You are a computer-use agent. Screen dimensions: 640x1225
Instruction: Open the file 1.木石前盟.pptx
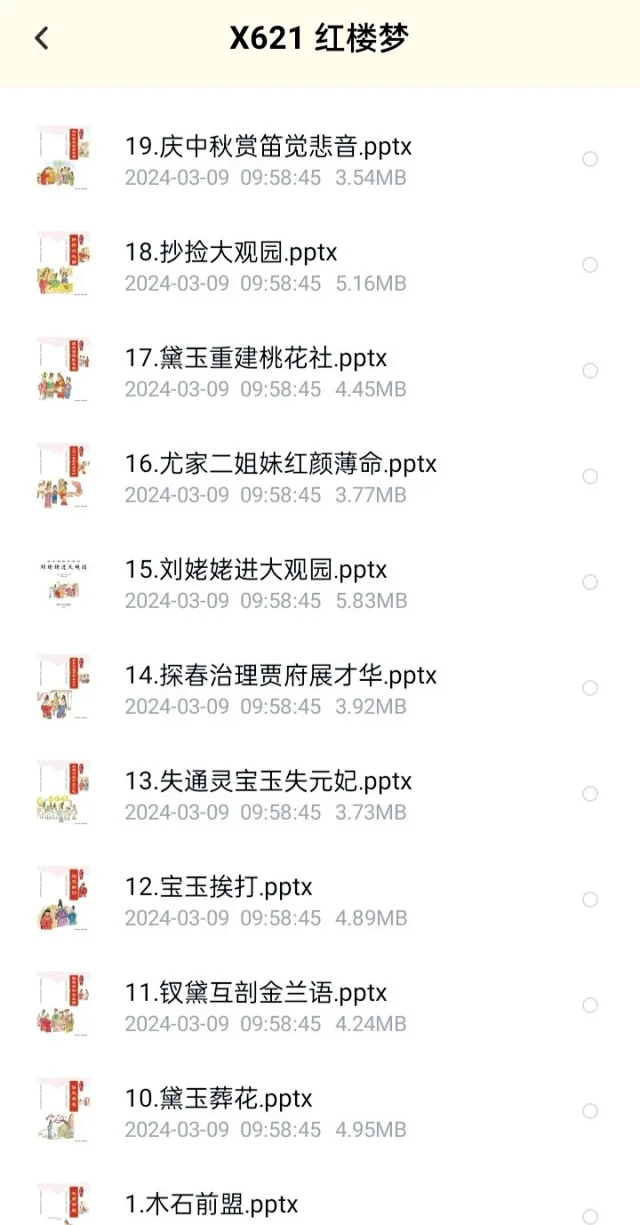pos(211,1204)
